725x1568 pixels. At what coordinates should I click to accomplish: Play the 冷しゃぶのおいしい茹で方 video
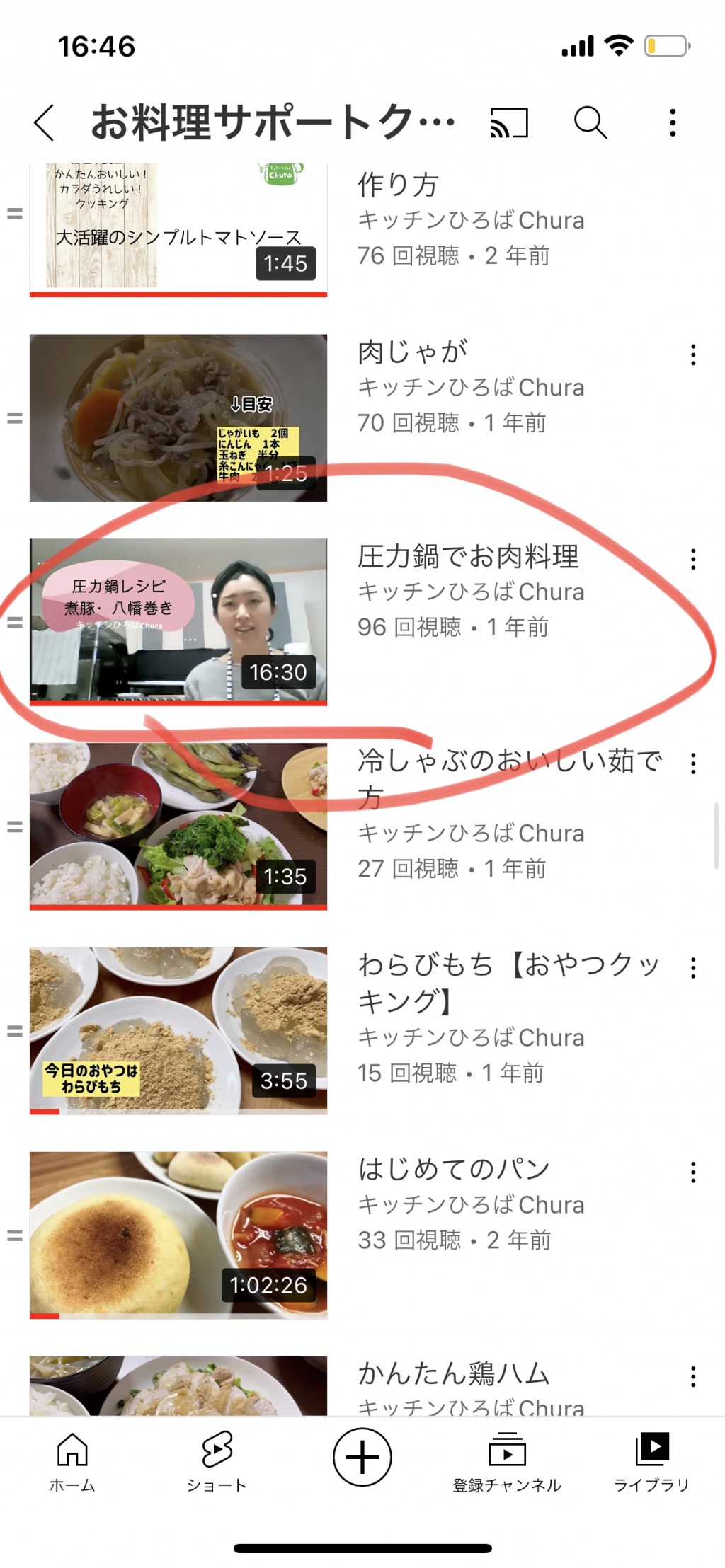pyautogui.click(x=178, y=826)
